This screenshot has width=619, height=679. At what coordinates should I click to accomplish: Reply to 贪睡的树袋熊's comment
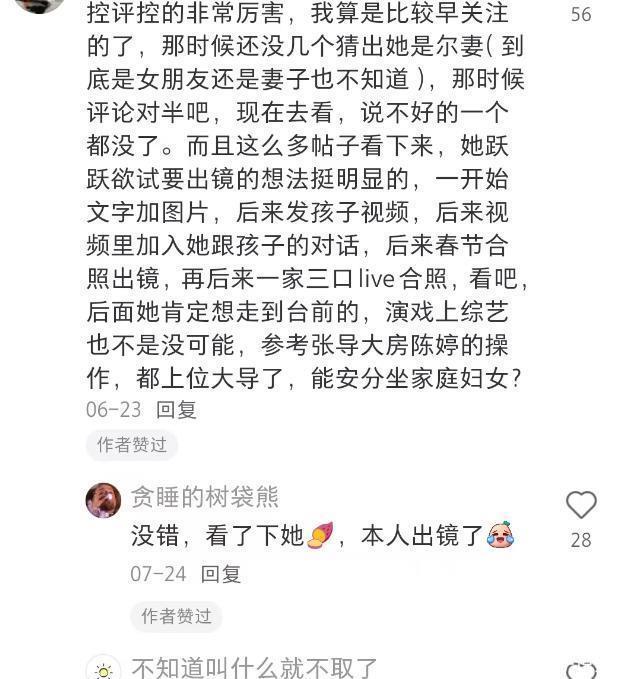(221, 574)
